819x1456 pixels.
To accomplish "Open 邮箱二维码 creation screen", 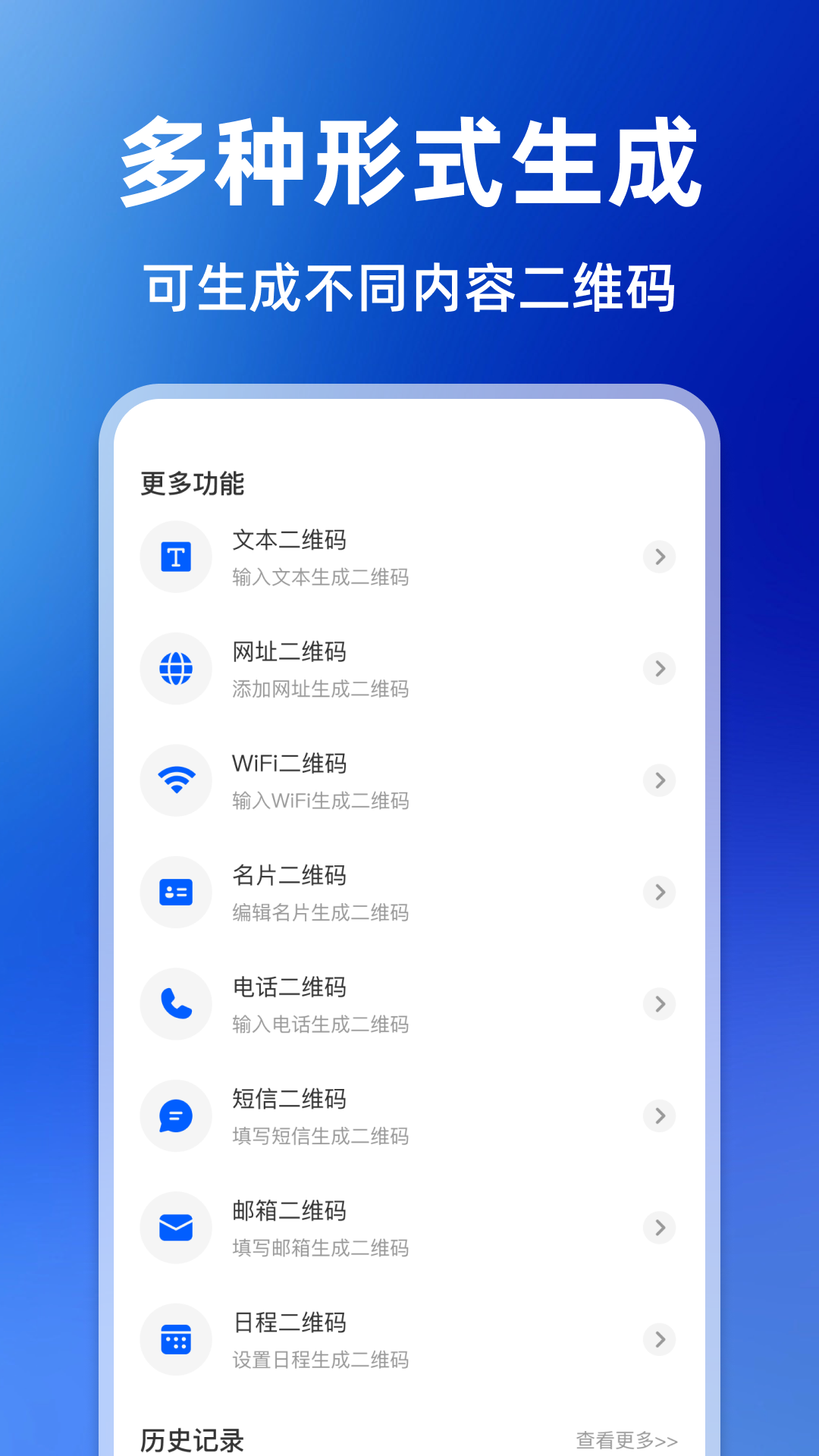I will tap(409, 1227).
